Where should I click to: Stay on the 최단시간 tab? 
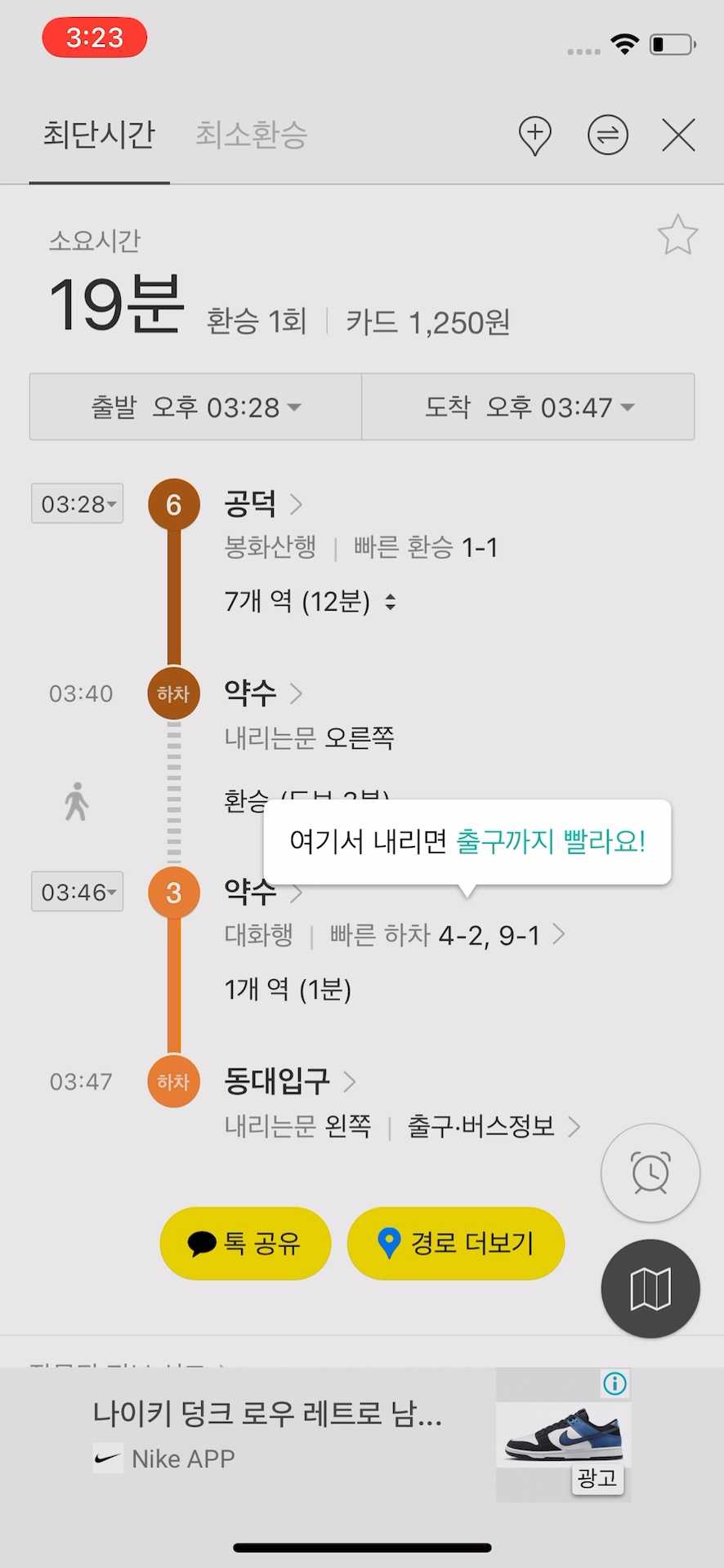click(x=99, y=135)
